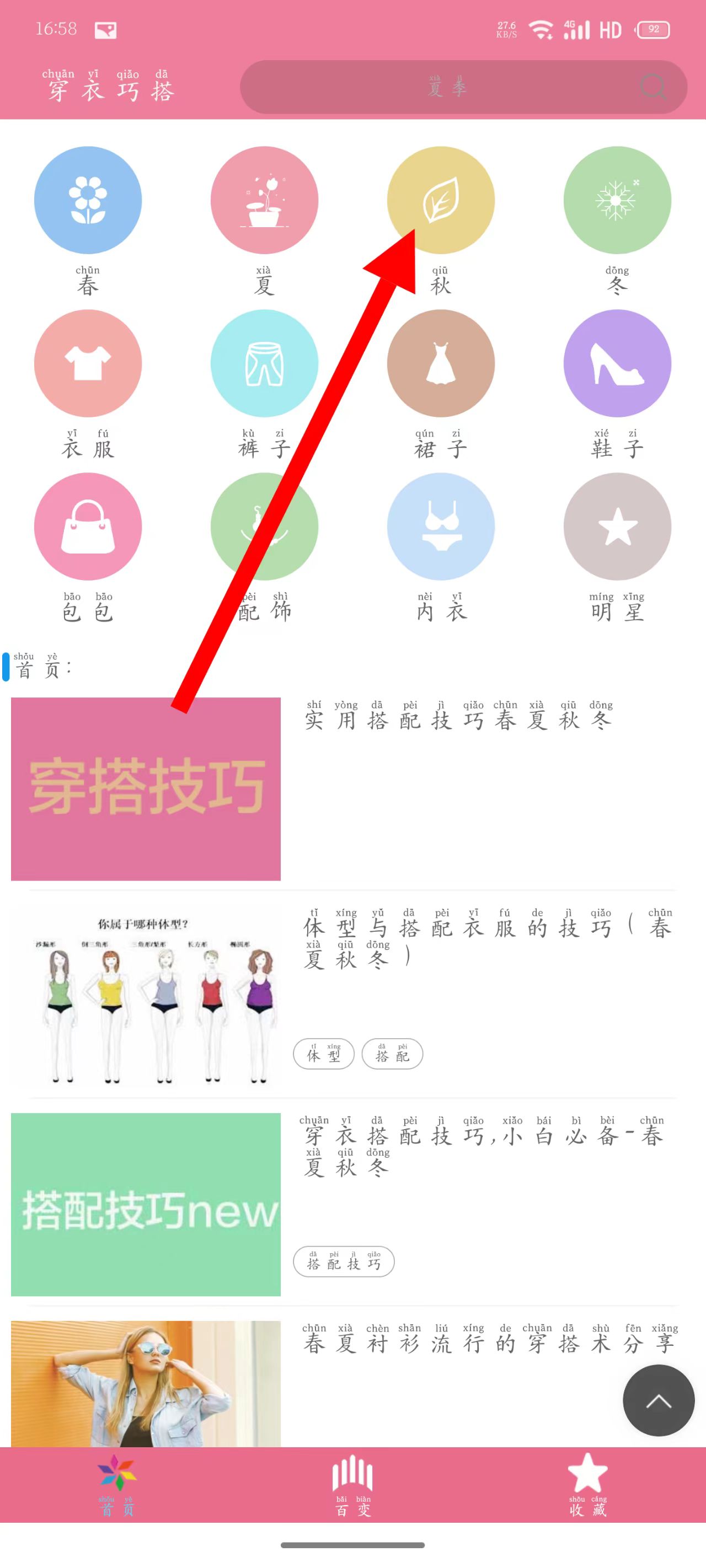Open the 内衣 underwear category
706x1568 pixels.
click(x=440, y=527)
